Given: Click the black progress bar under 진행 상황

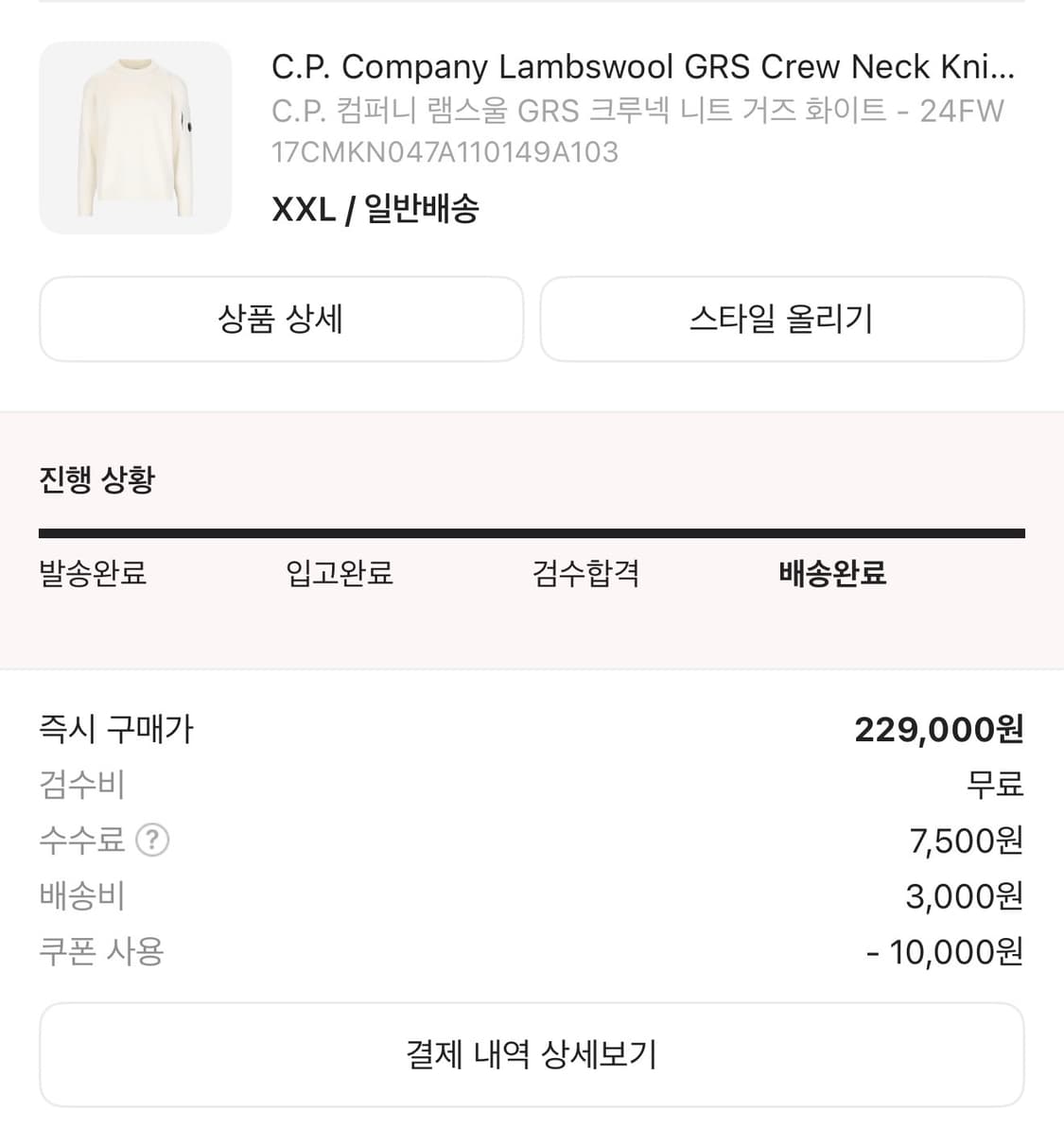Looking at the screenshot, I should point(532,532).
